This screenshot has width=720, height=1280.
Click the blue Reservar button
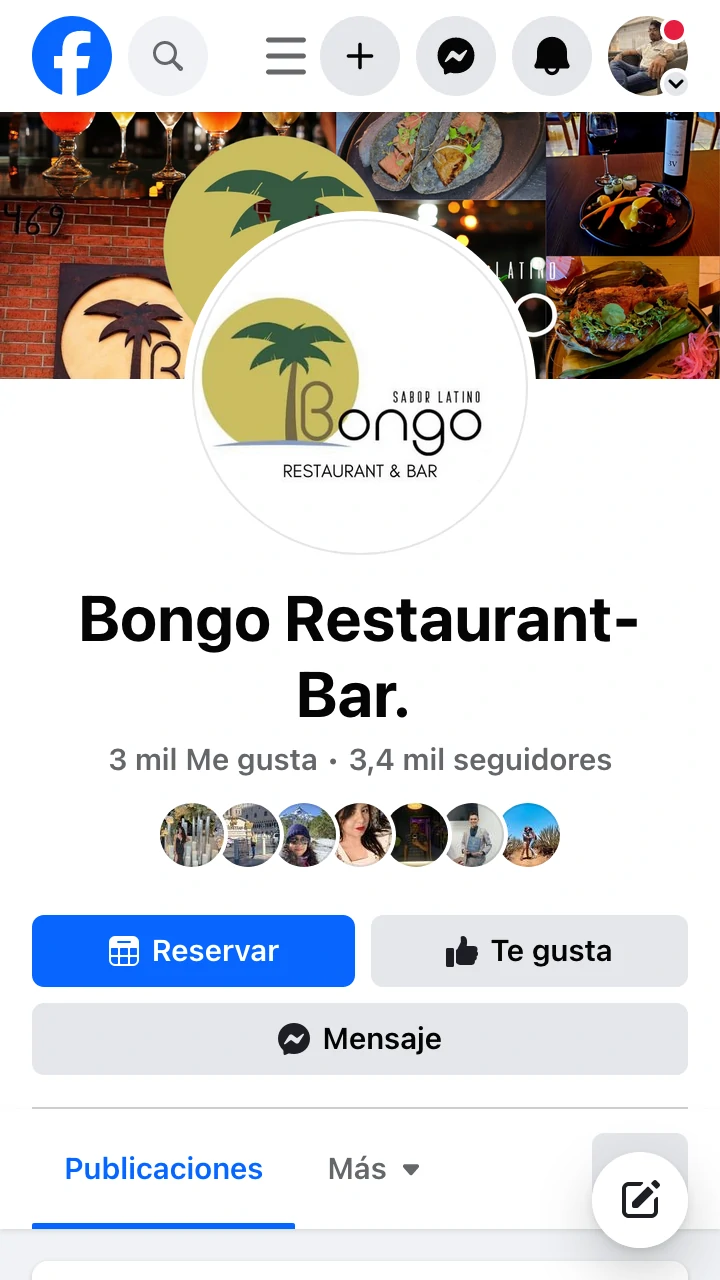(x=193, y=951)
